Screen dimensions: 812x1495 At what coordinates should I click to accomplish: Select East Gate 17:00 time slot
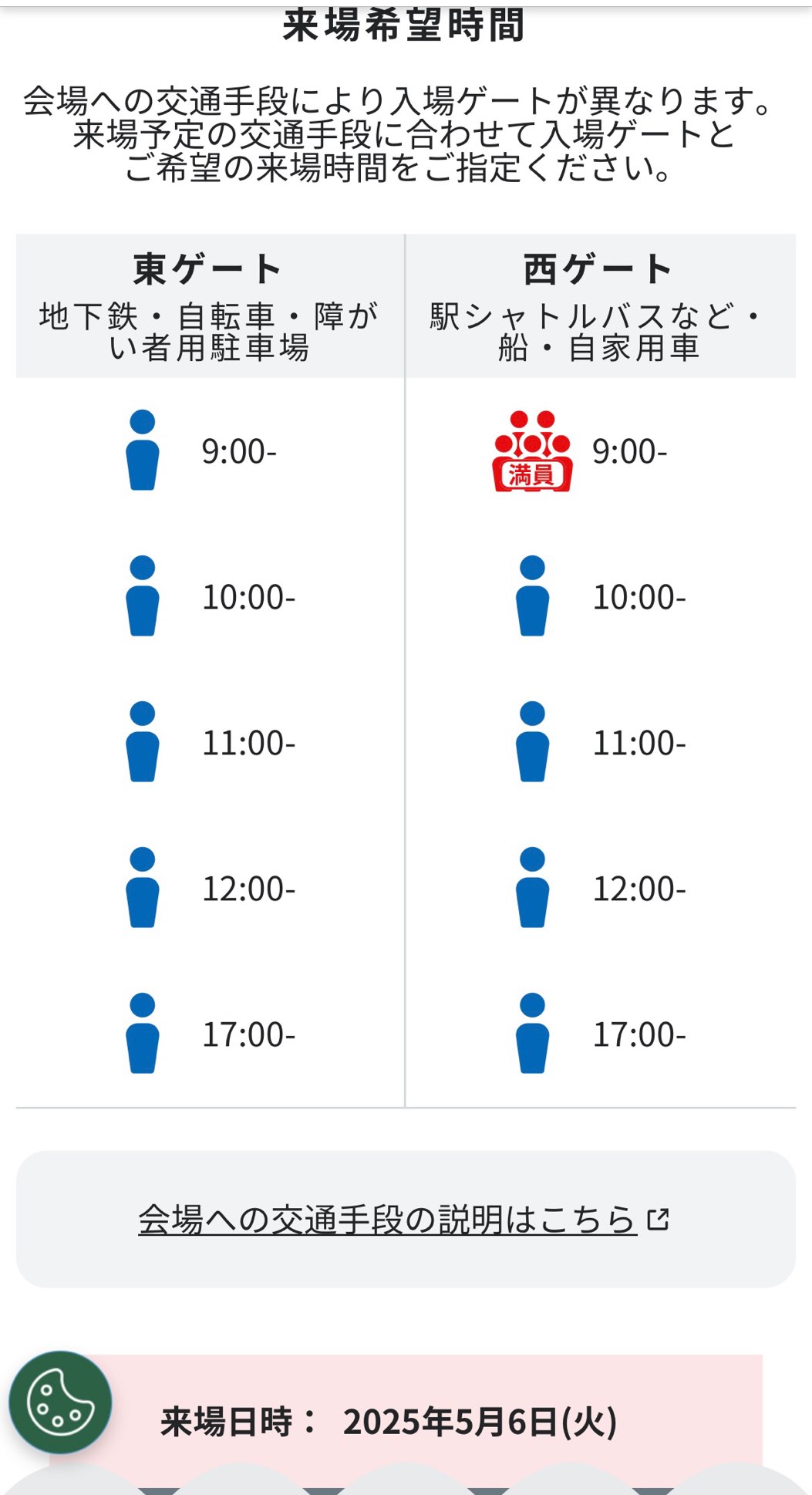210,1034
